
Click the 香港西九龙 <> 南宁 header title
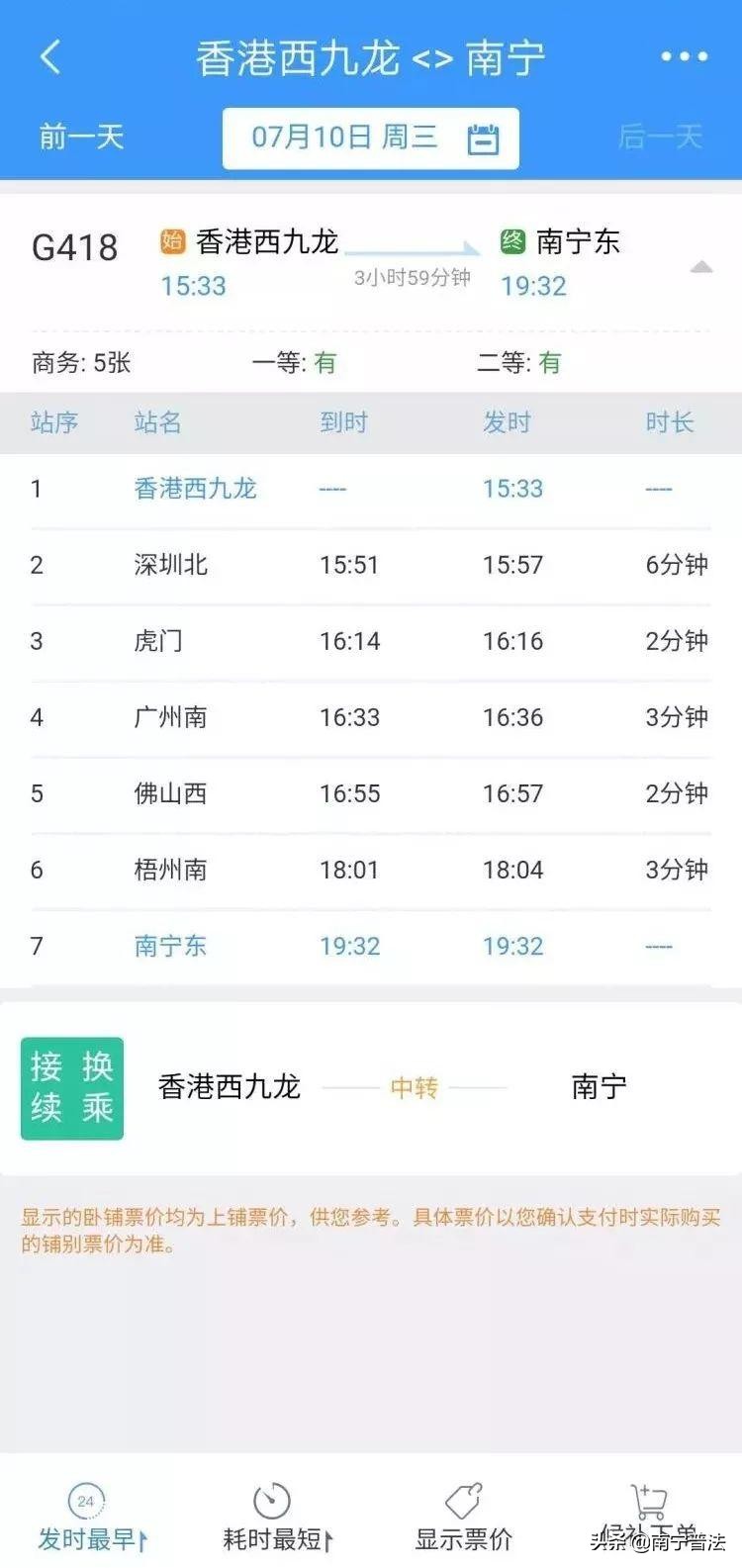point(371,56)
